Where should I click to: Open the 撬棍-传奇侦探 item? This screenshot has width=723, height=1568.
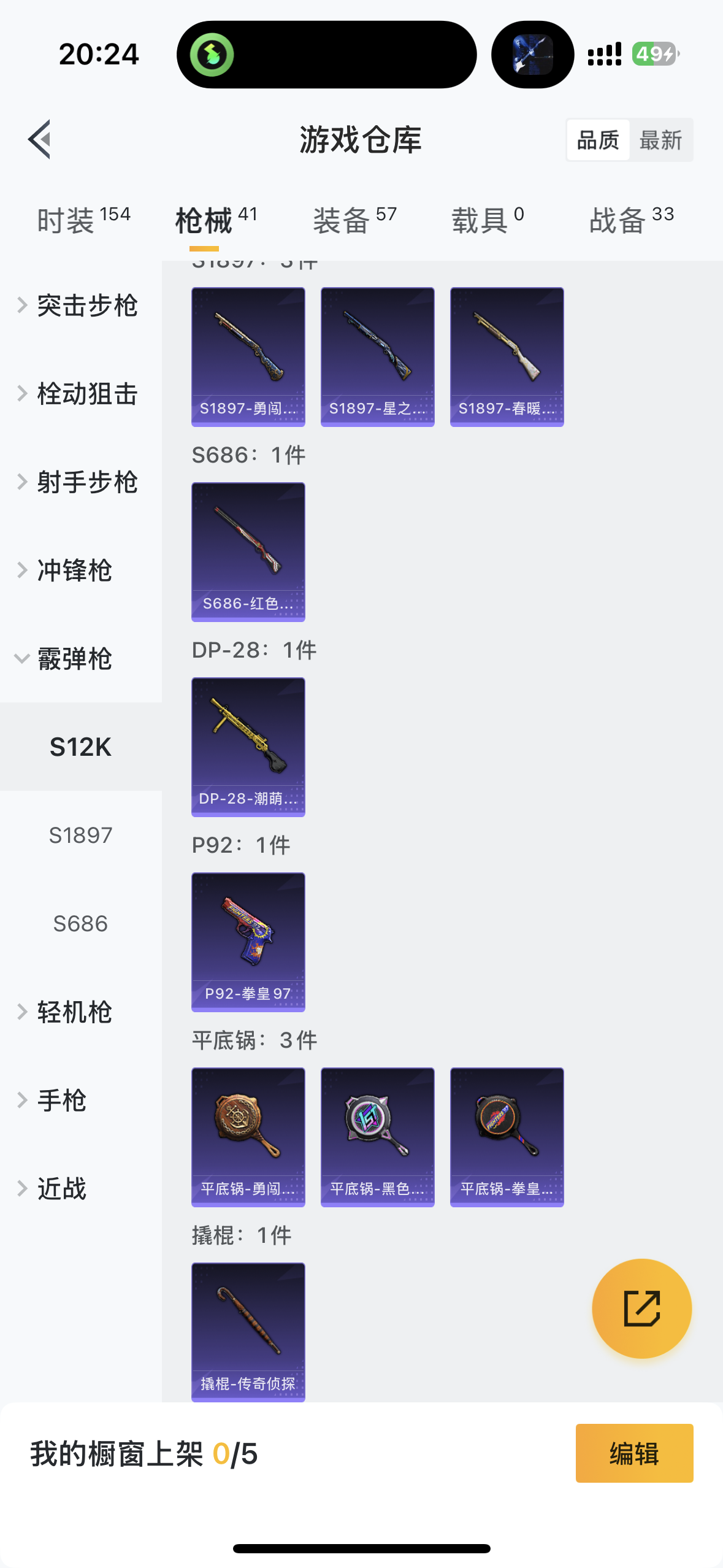[x=248, y=1332]
